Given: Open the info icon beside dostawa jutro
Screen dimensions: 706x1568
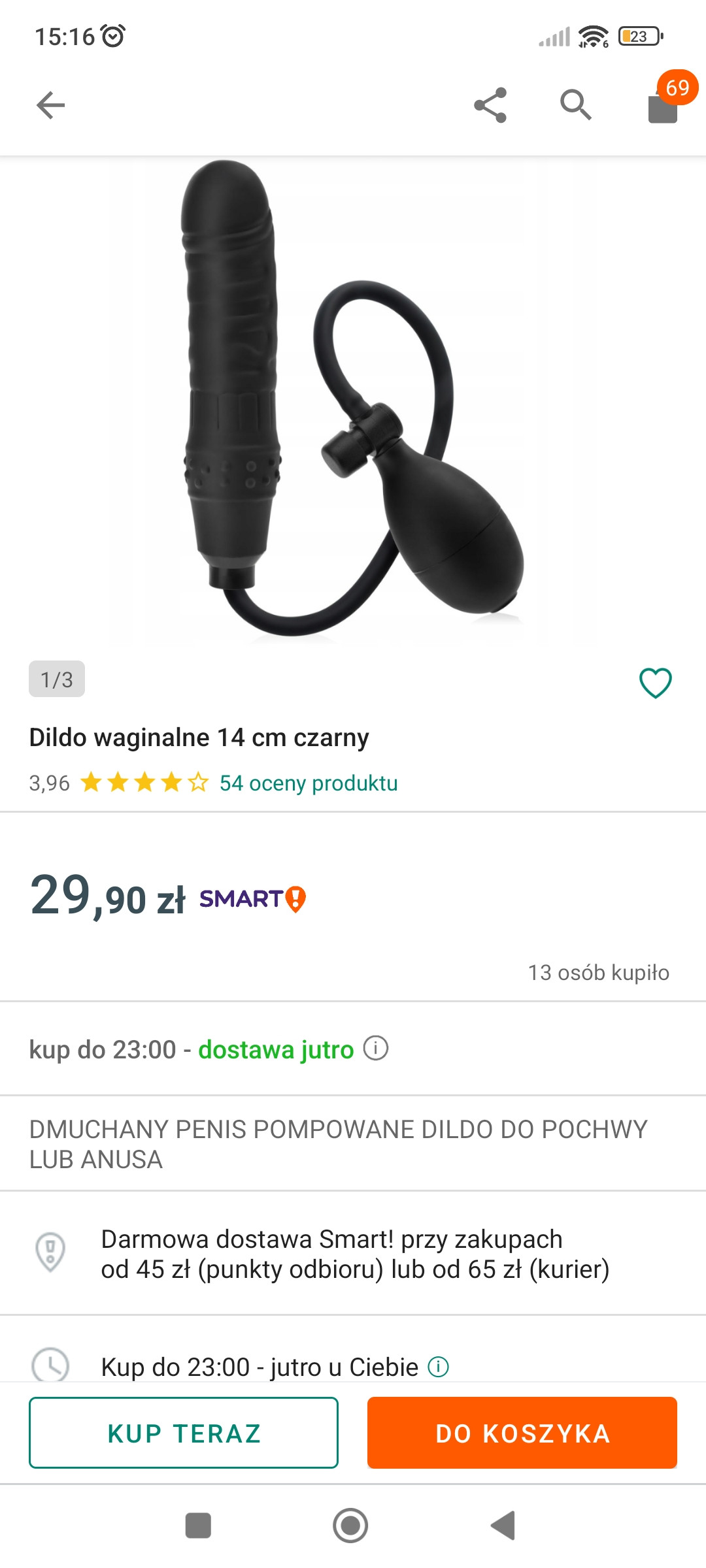Looking at the screenshot, I should click(376, 1049).
